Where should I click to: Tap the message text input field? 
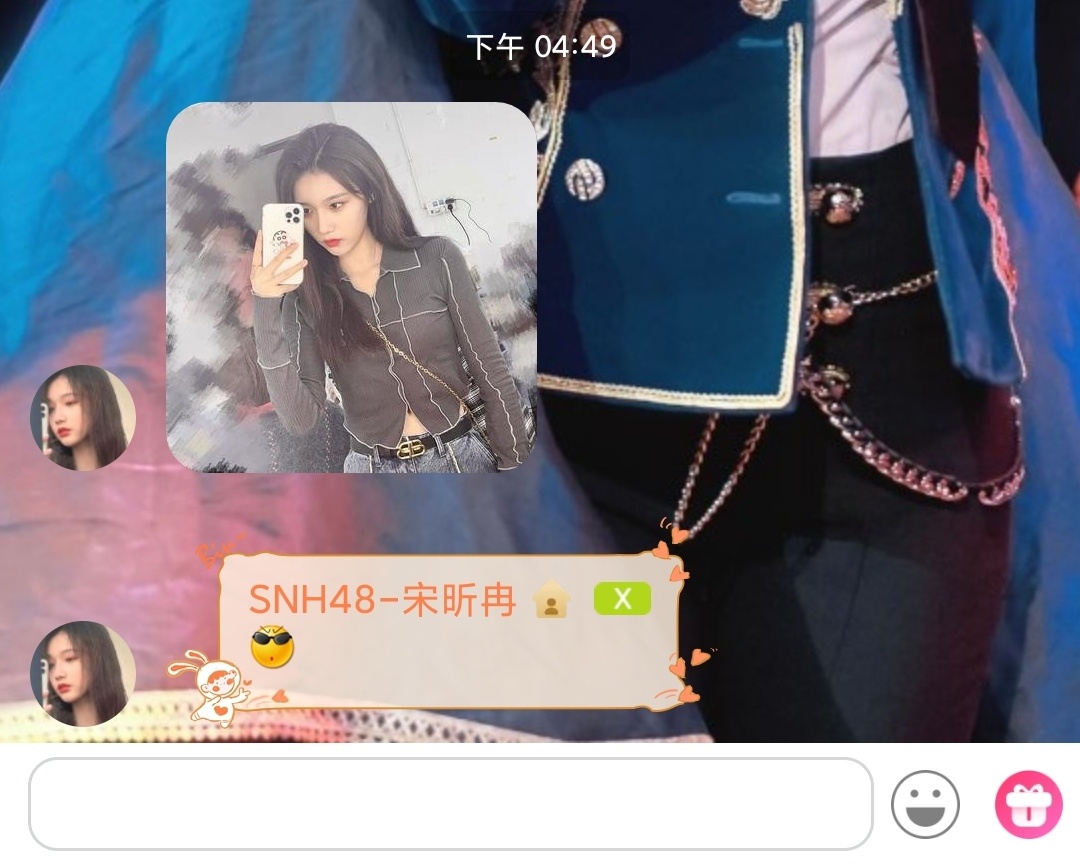450,804
